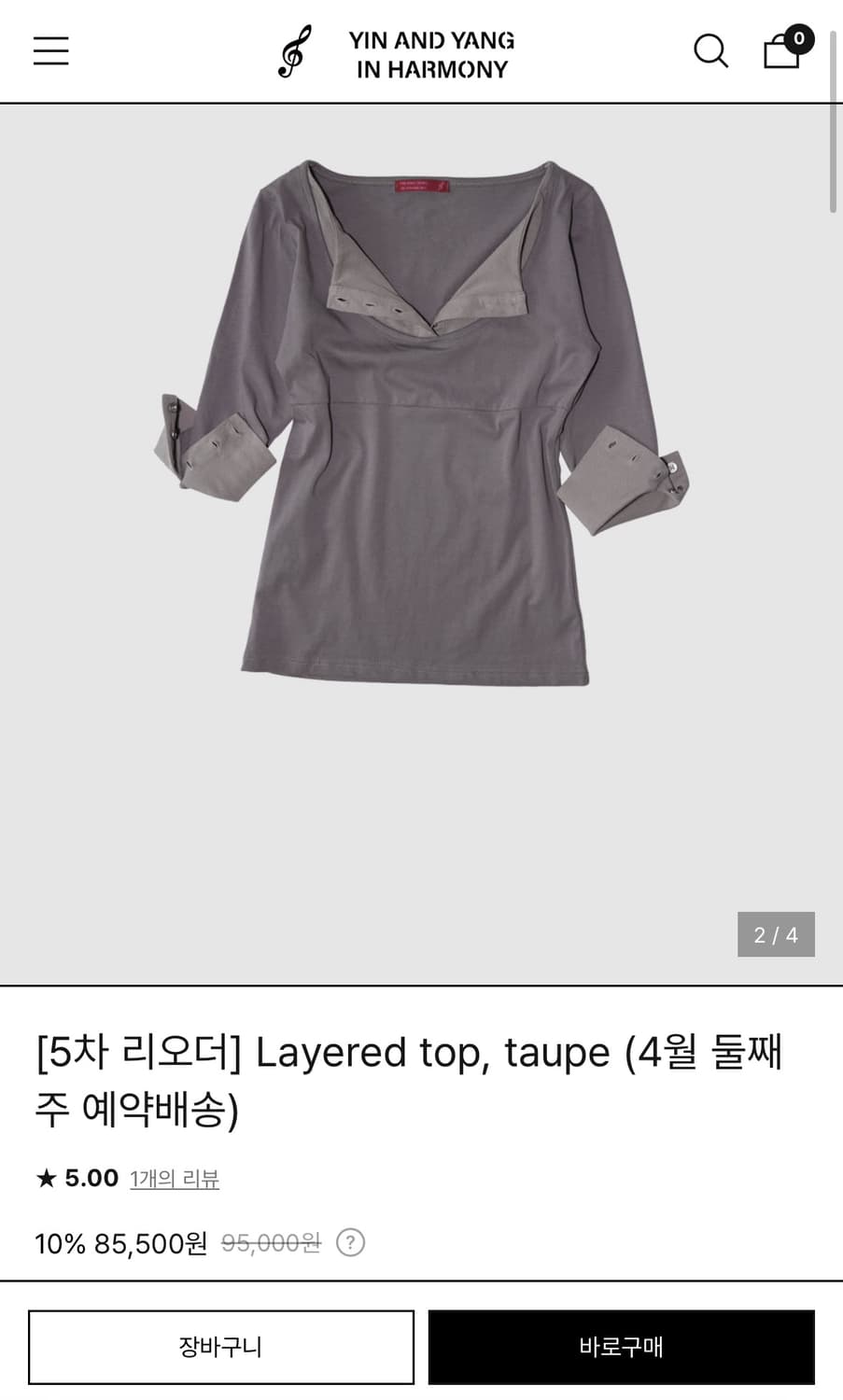Viewport: 843px width, 1400px height.
Task: Click the 5.00 rating score
Action: pos(88,1178)
